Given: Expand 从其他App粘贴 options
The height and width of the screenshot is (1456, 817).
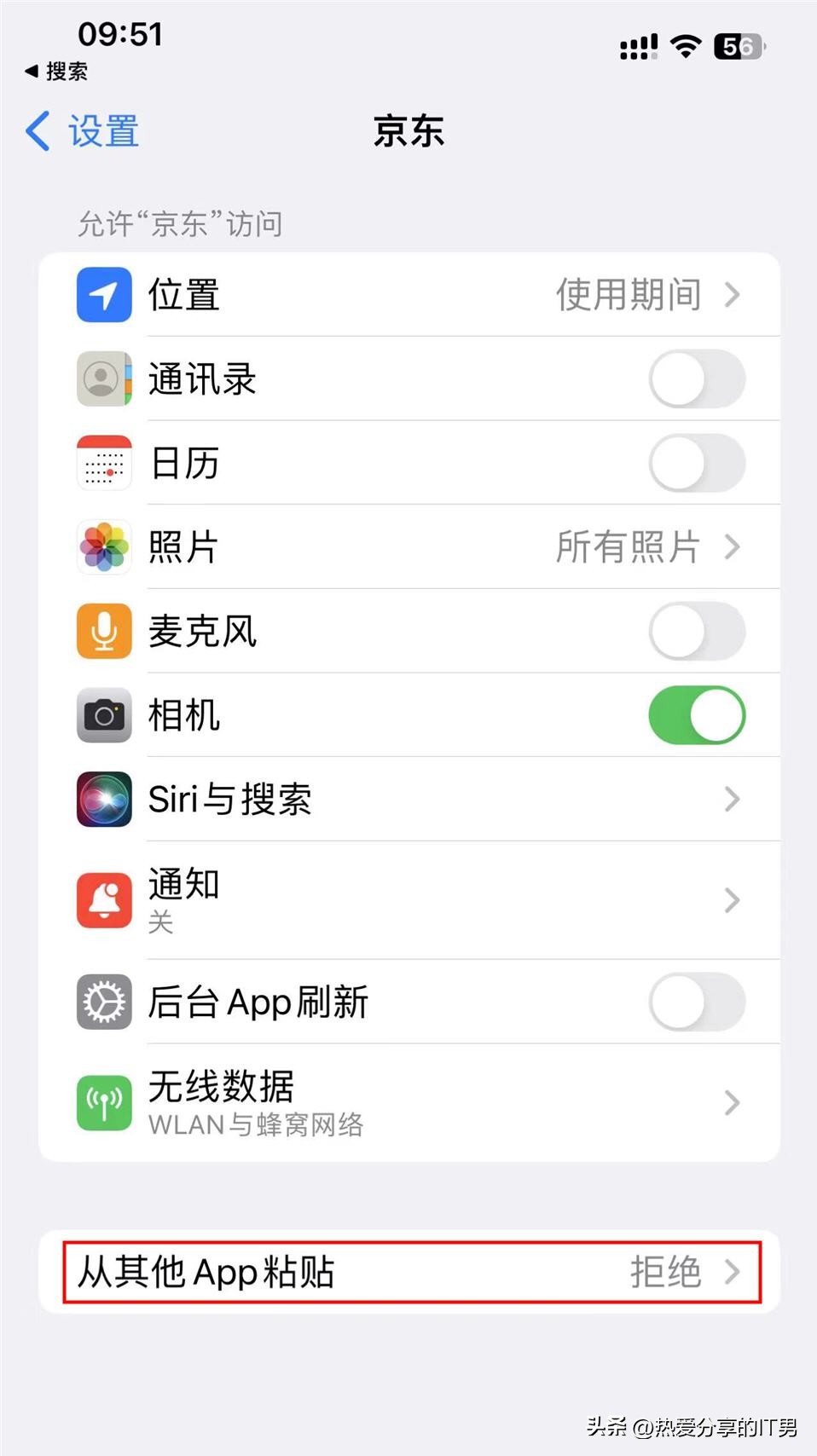Looking at the screenshot, I should coord(732,1273).
